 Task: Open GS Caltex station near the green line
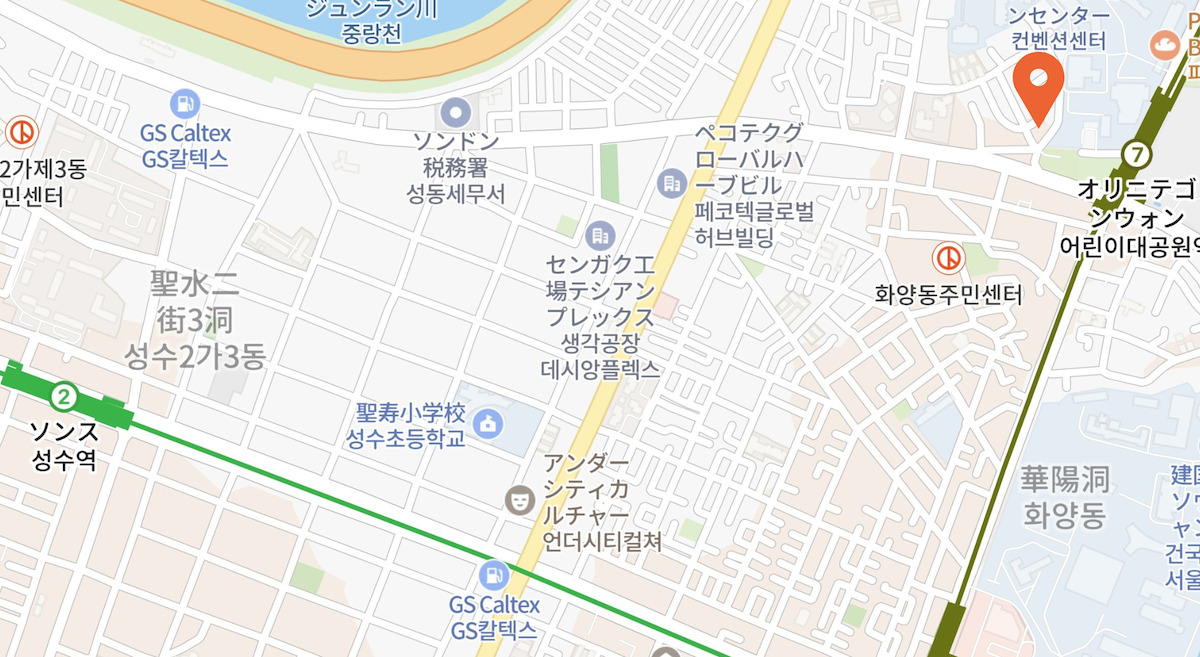[493, 575]
